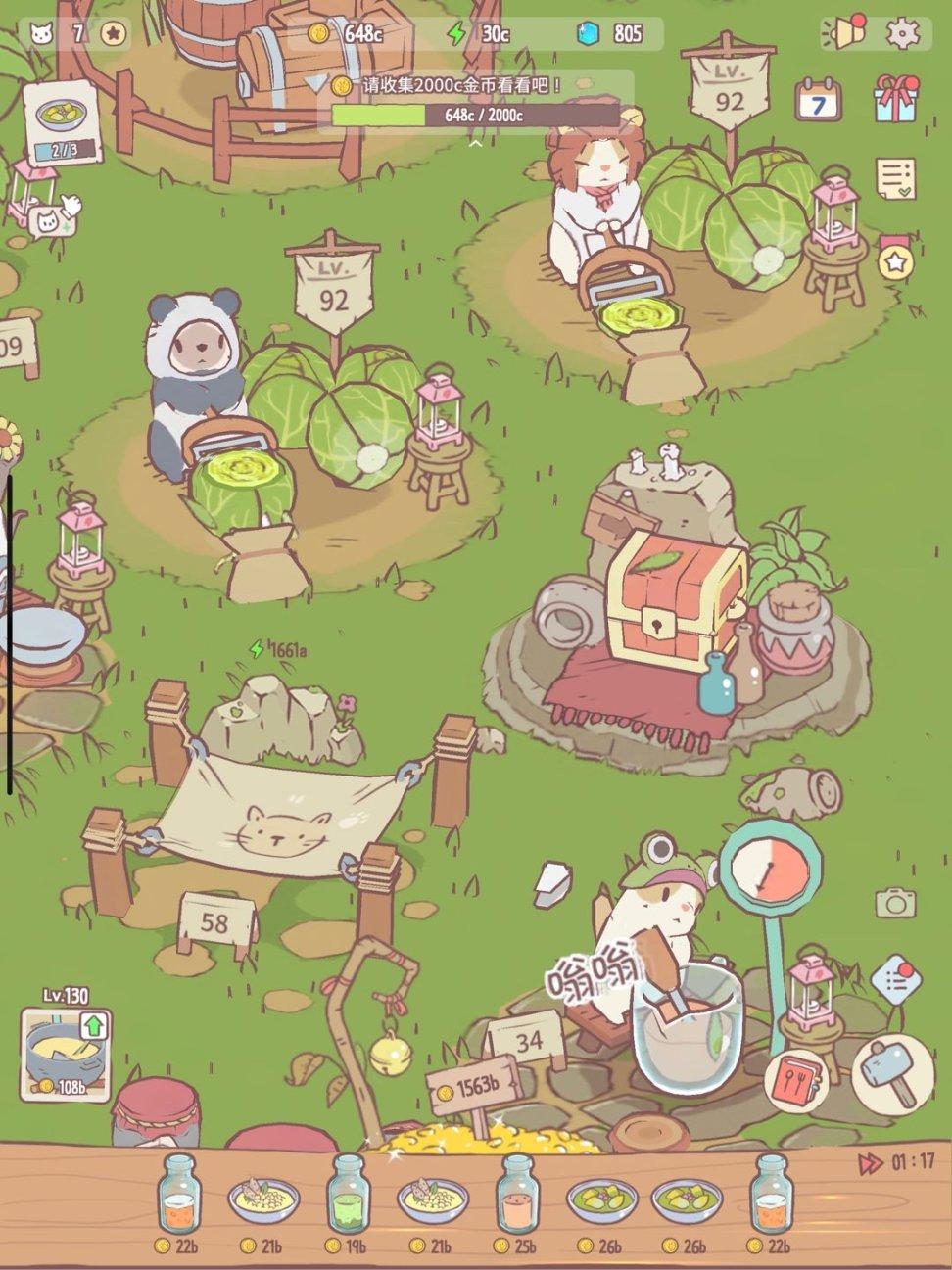Open the star ribbon badge
The width and height of the screenshot is (952, 1270).
coord(894,259)
